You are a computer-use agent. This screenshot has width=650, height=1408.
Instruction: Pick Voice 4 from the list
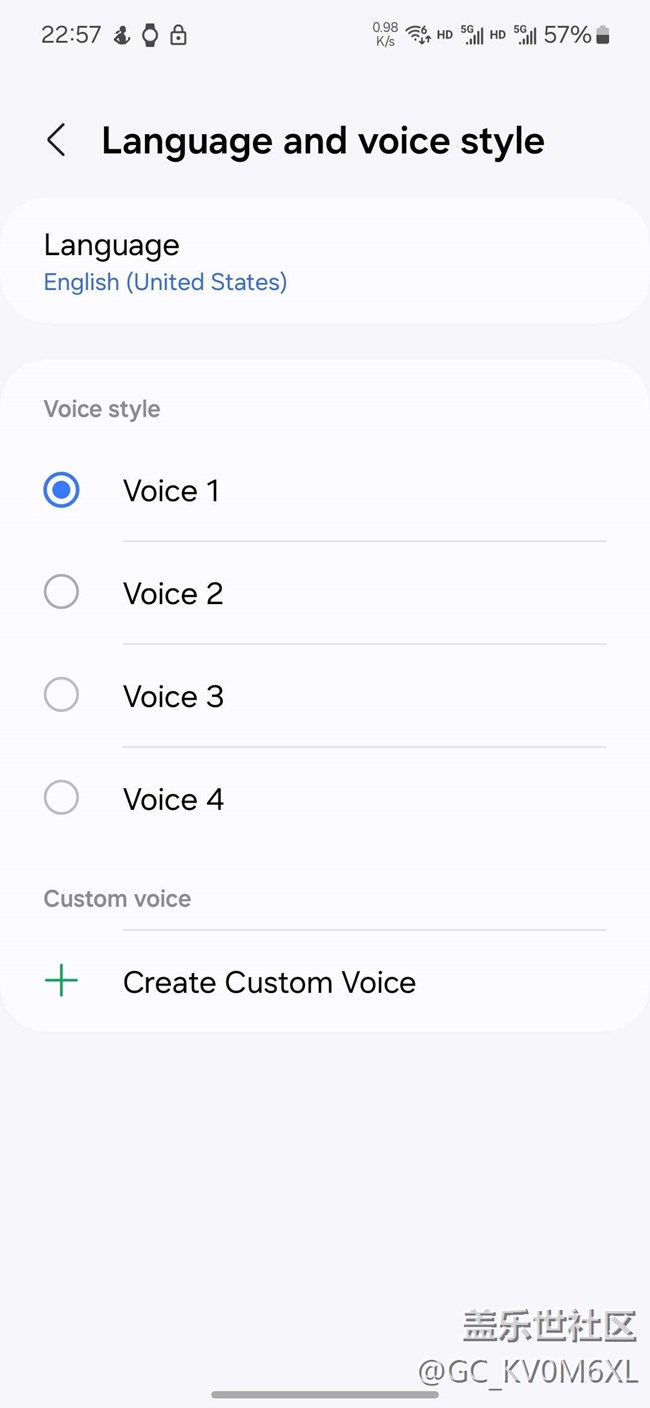point(62,798)
